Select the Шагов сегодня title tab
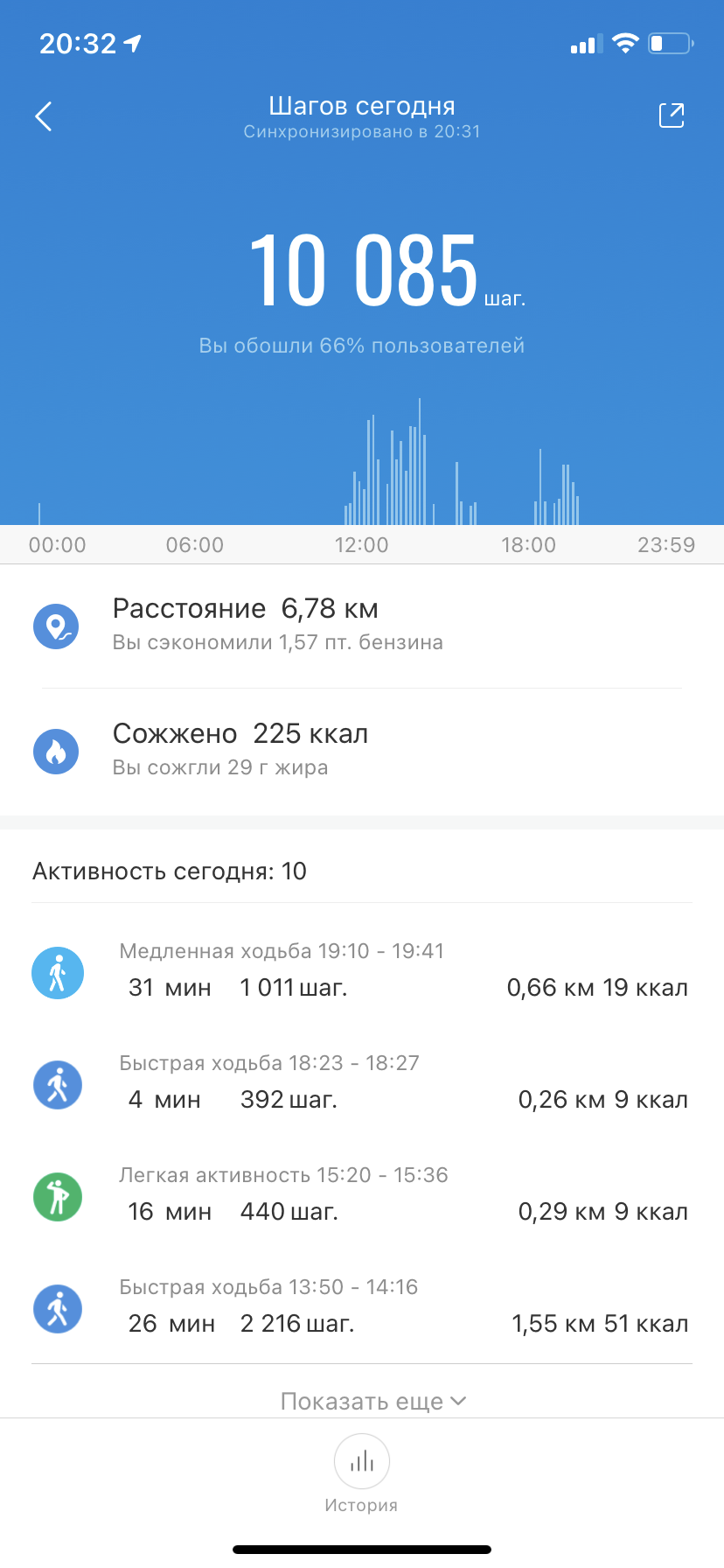Image resolution: width=724 pixels, height=1568 pixels. pos(361,105)
